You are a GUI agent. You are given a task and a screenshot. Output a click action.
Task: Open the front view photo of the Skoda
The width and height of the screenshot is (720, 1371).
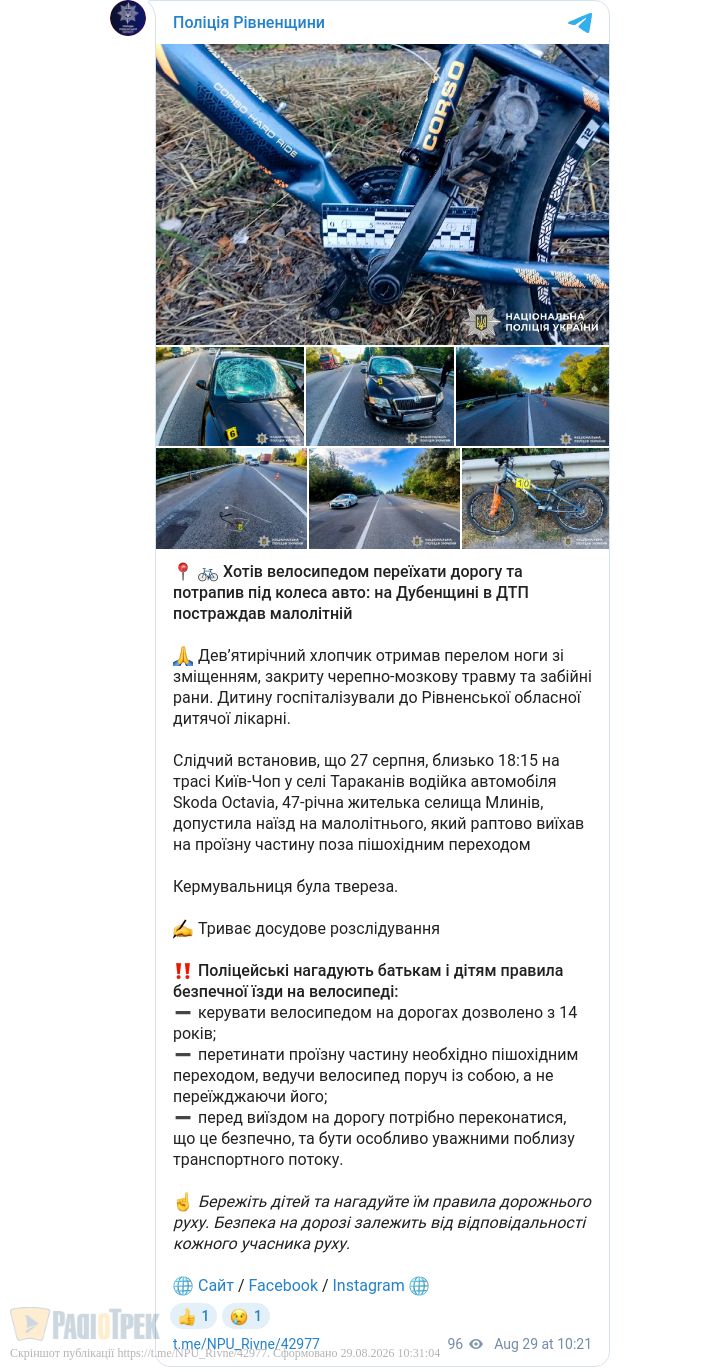[x=380, y=396]
